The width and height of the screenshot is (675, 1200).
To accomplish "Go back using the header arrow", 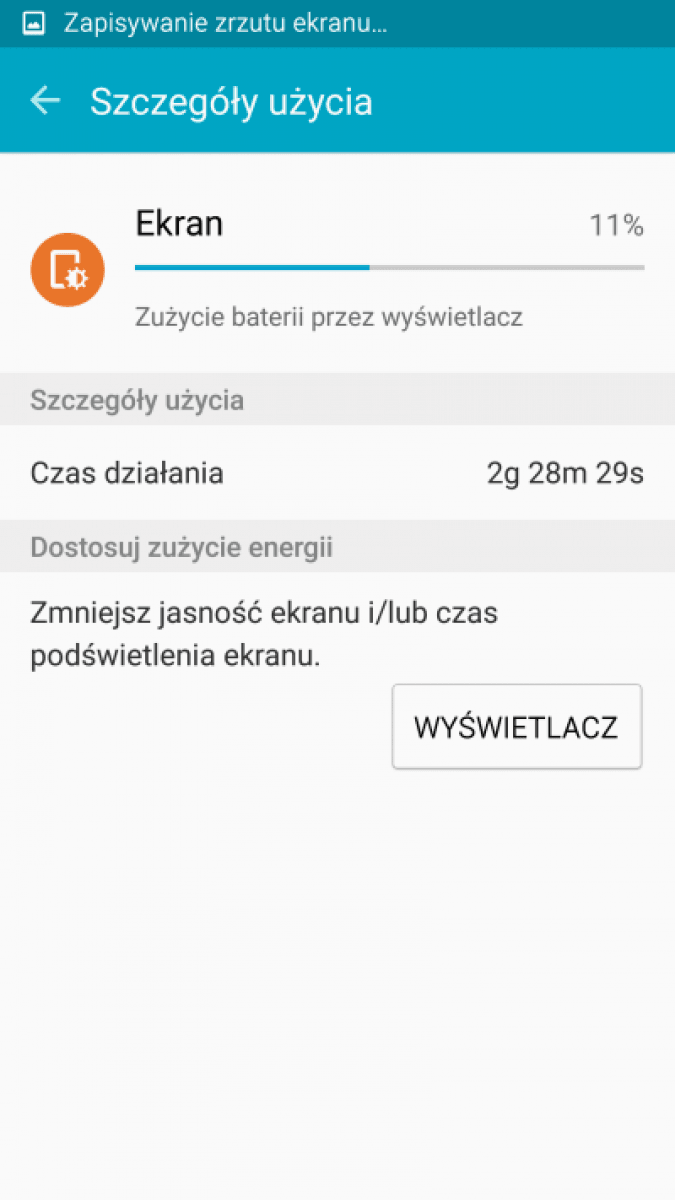I will [x=45, y=100].
